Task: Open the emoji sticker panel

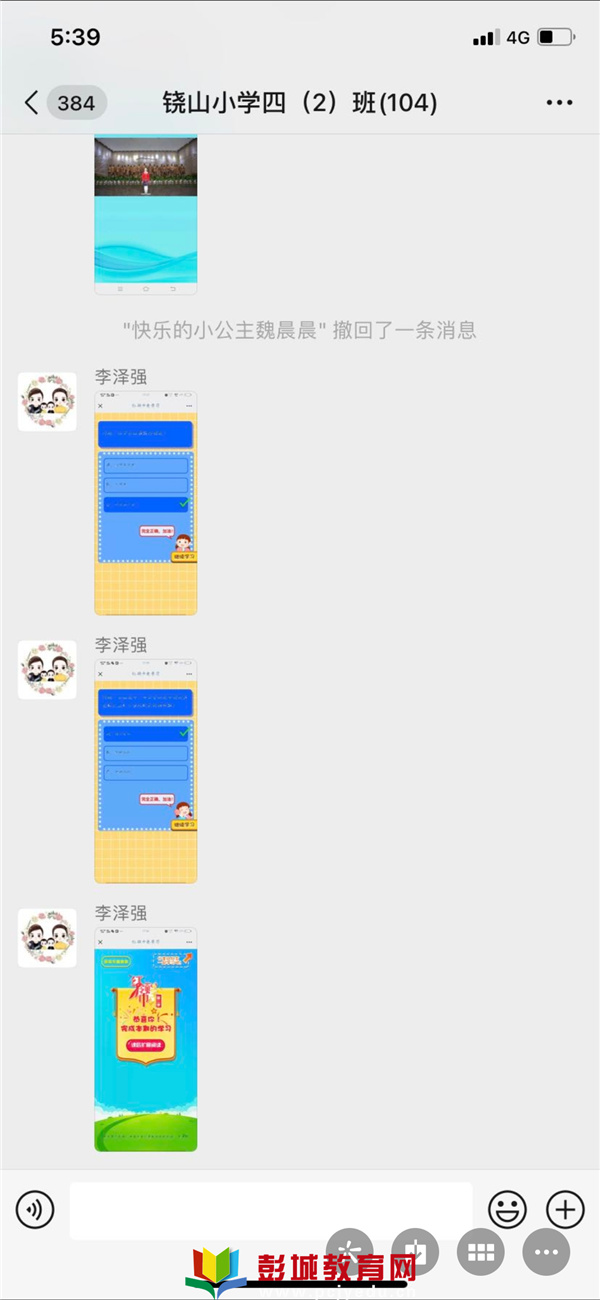Action: (x=507, y=1210)
